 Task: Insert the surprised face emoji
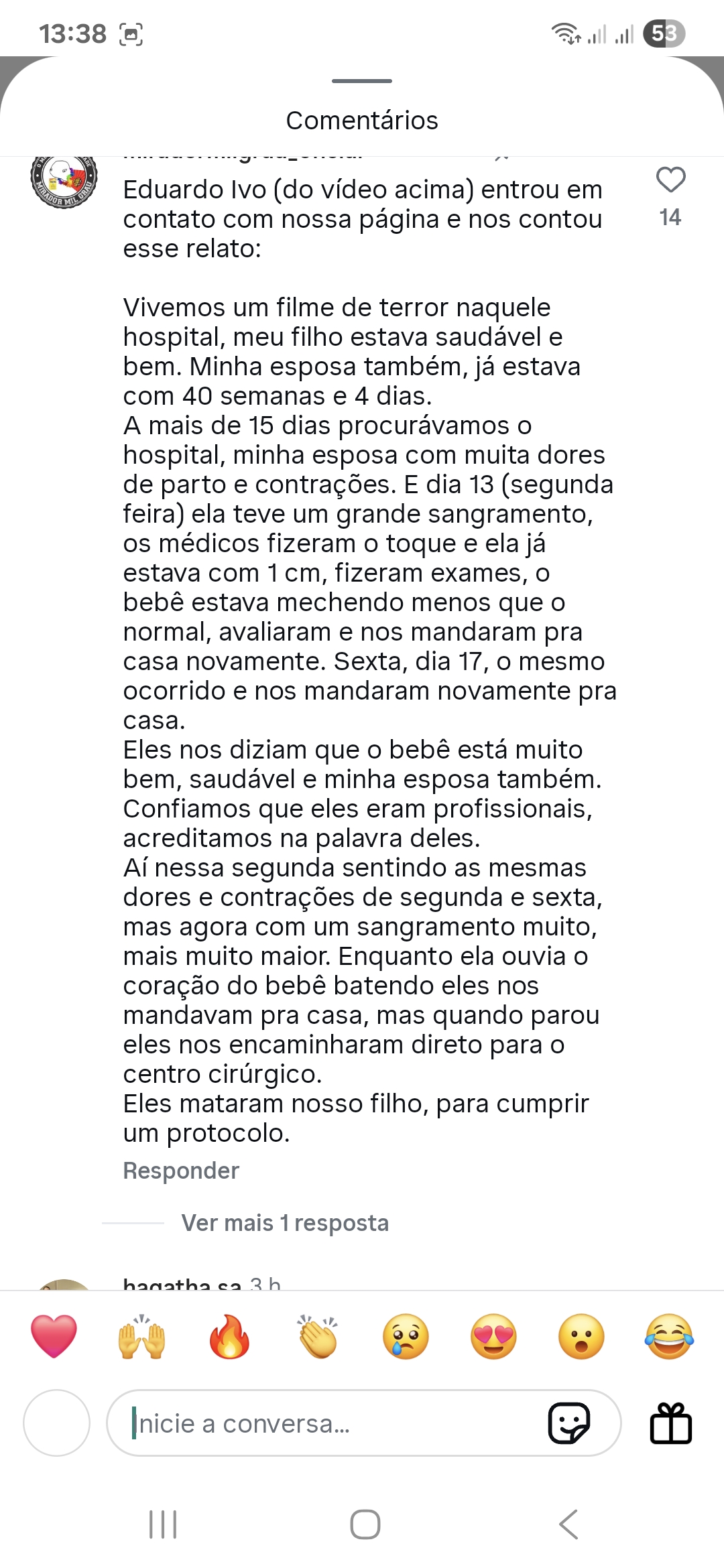[x=581, y=1336]
